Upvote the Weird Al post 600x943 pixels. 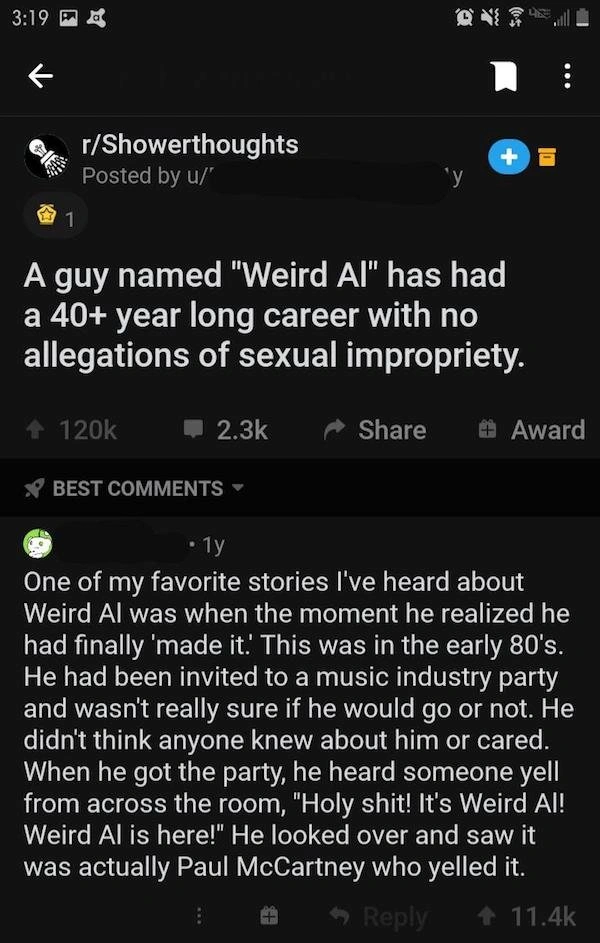[x=36, y=429]
